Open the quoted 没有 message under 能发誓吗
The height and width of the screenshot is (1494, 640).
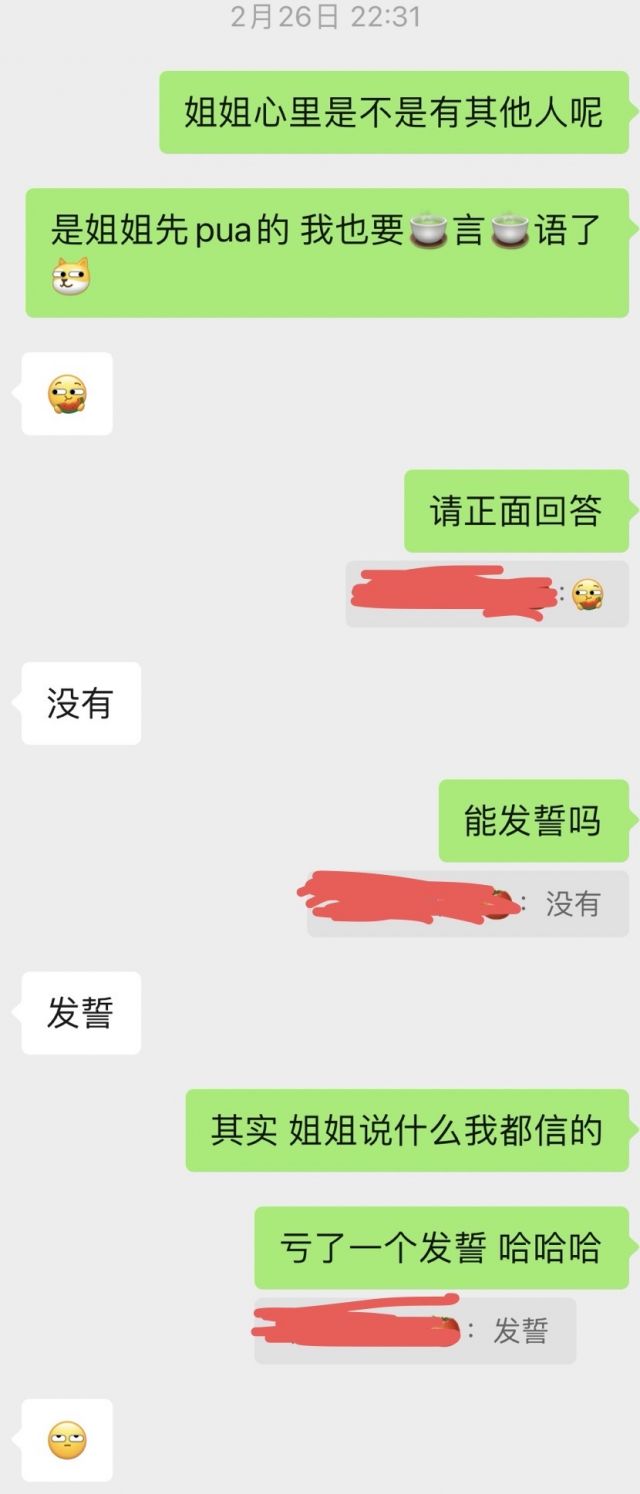coord(467,904)
